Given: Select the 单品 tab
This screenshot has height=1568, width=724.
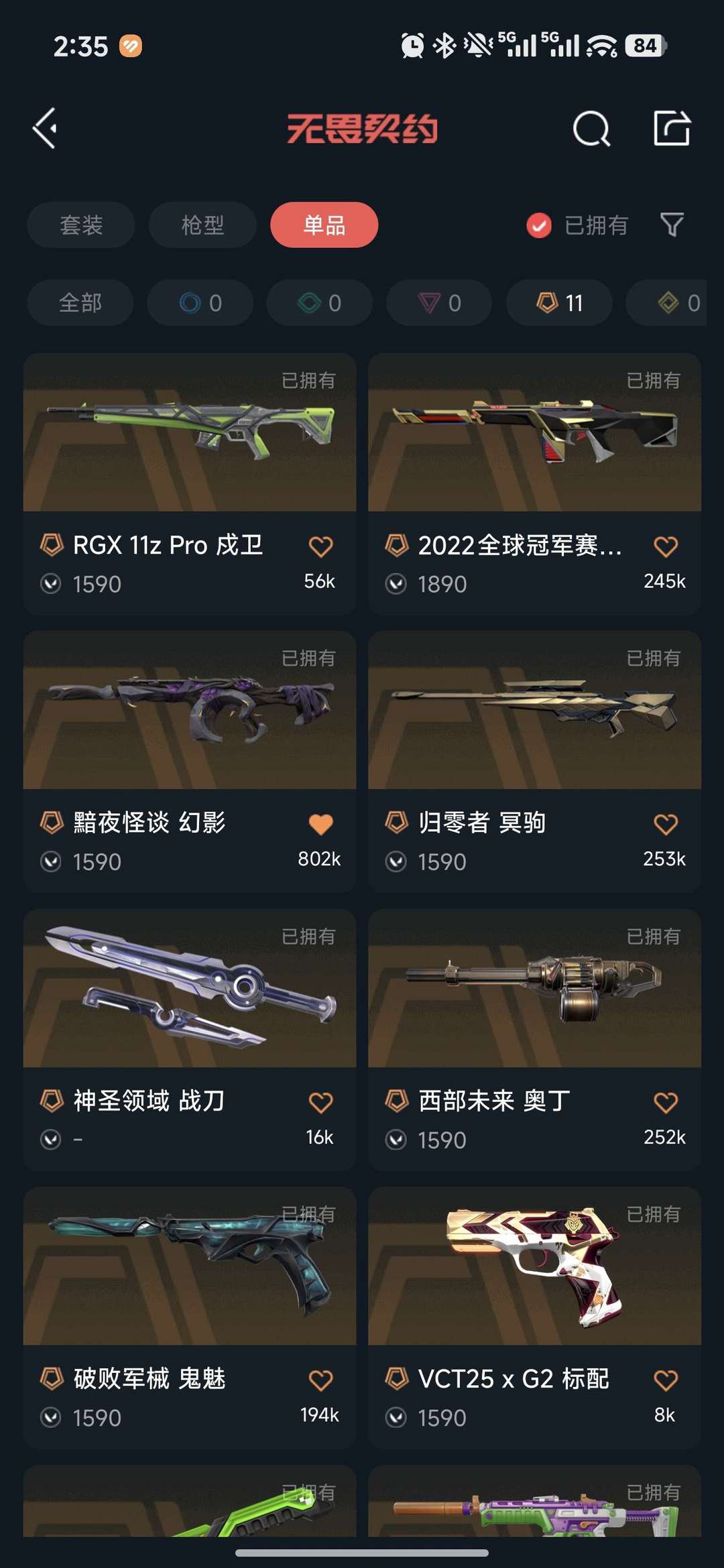Looking at the screenshot, I should 324,225.
